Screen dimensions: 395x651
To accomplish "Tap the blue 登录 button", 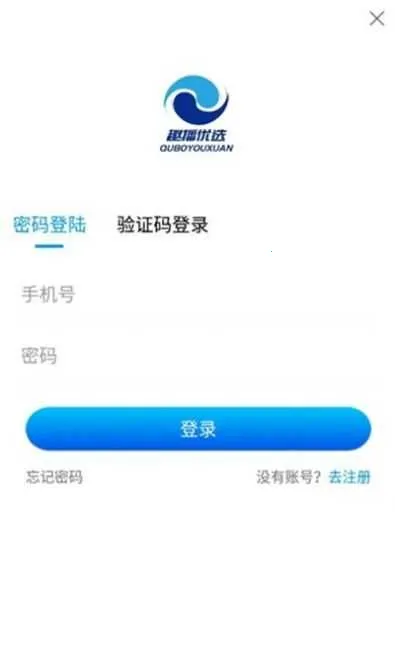I will point(198,428).
